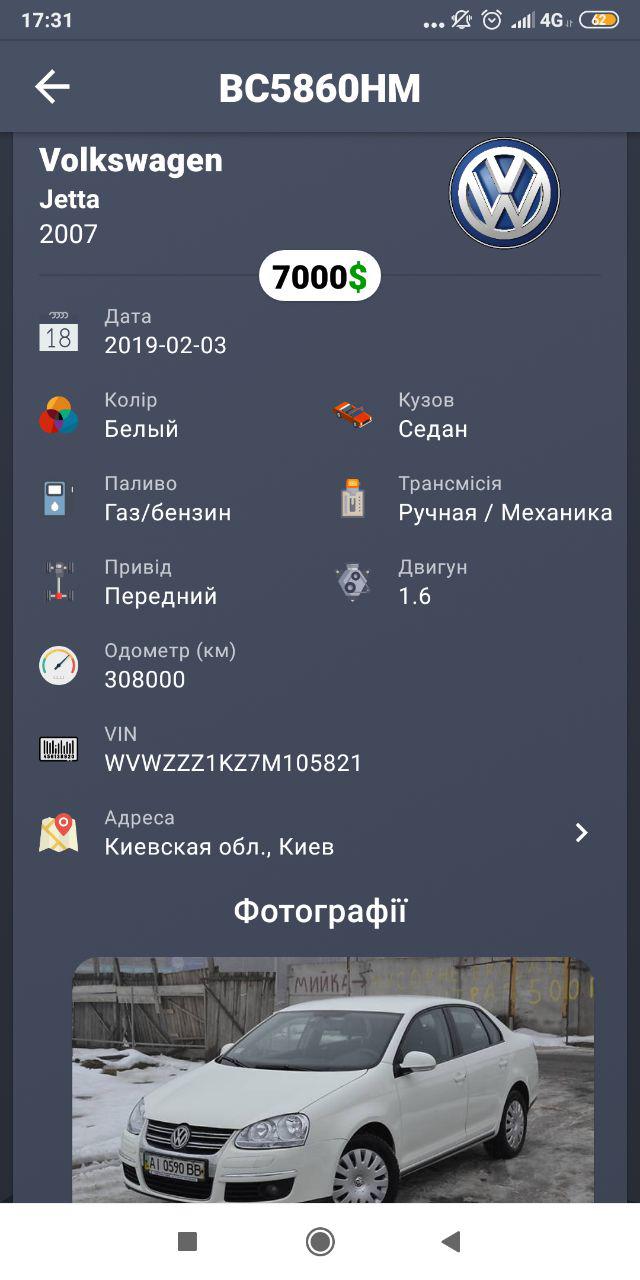
Task: Open the recent apps view
Action: 187,1242
